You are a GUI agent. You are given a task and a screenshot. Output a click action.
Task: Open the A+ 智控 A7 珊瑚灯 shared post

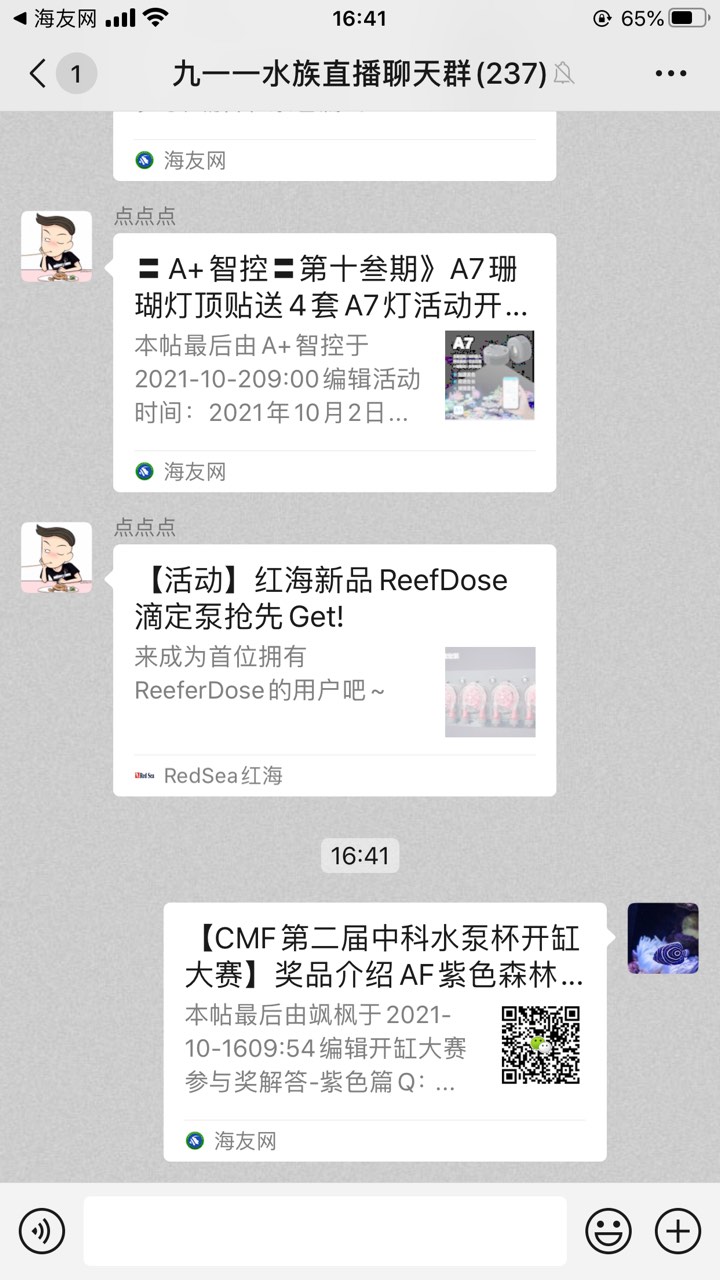[334, 362]
